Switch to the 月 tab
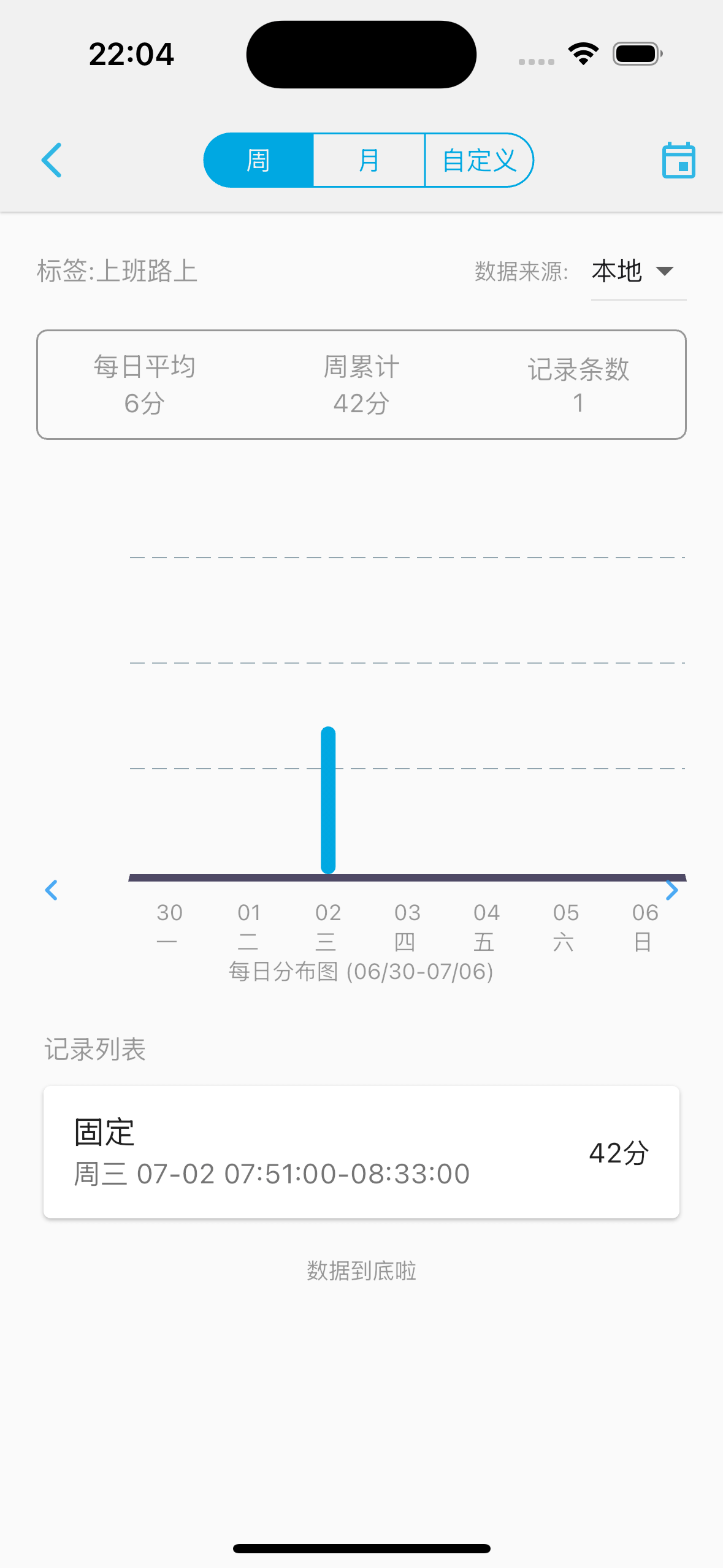This screenshot has width=723, height=1568. point(369,160)
